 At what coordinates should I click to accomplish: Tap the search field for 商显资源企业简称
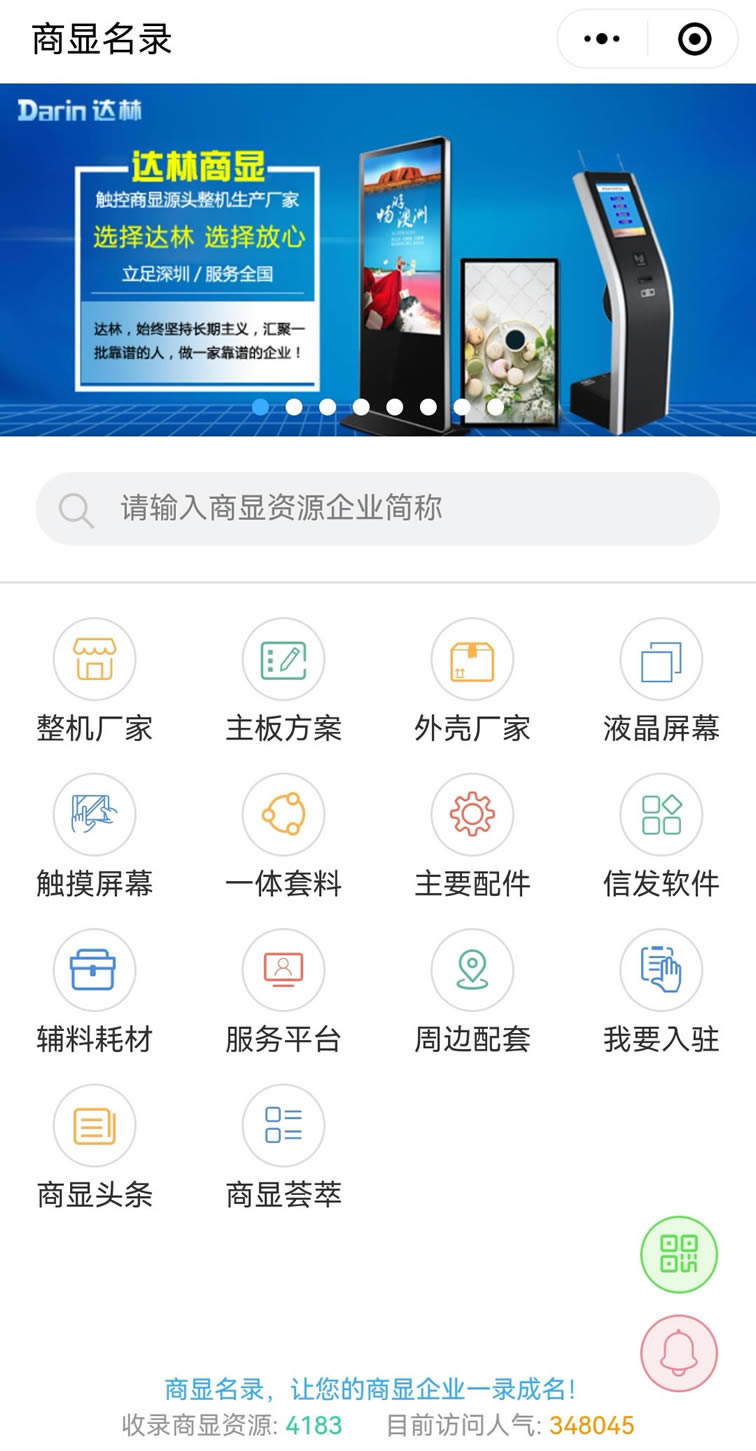pyautogui.click(x=378, y=508)
